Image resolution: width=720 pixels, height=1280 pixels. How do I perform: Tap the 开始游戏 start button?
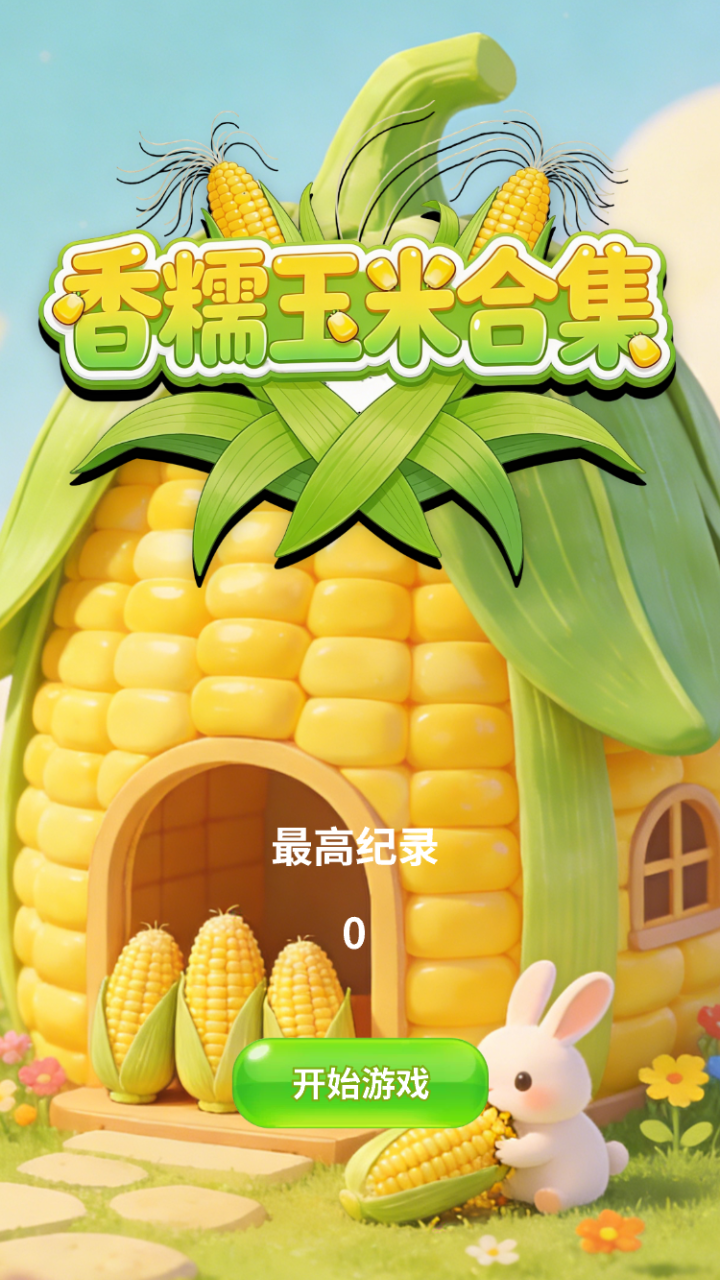click(x=360, y=1081)
